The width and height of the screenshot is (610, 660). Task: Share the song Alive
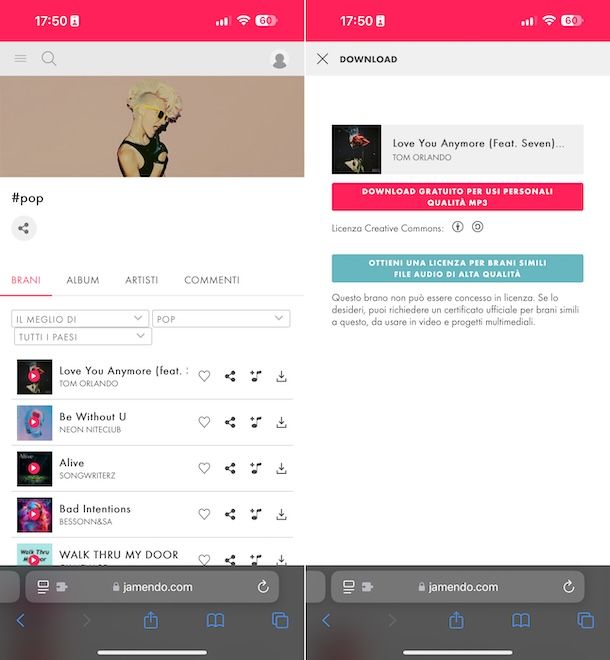point(230,468)
